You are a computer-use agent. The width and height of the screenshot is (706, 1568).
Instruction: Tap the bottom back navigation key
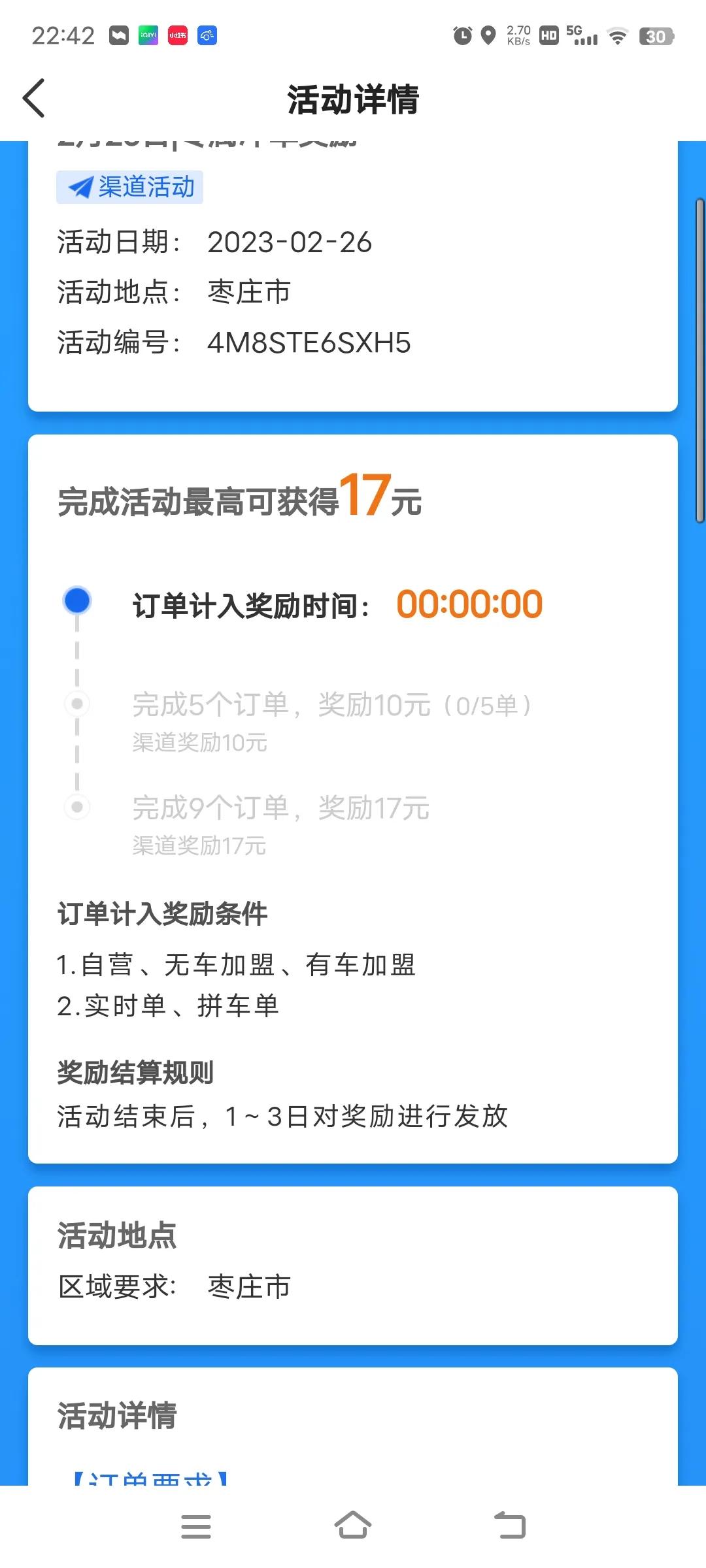point(512,1526)
